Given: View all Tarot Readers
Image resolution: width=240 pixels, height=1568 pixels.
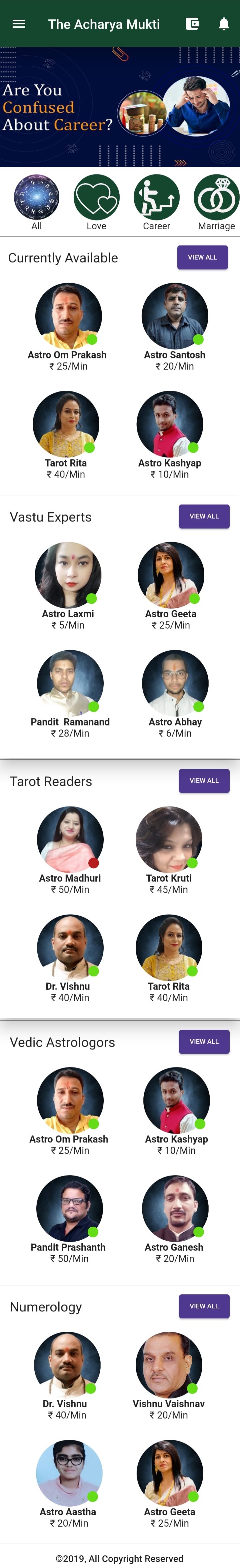Looking at the screenshot, I should [204, 780].
